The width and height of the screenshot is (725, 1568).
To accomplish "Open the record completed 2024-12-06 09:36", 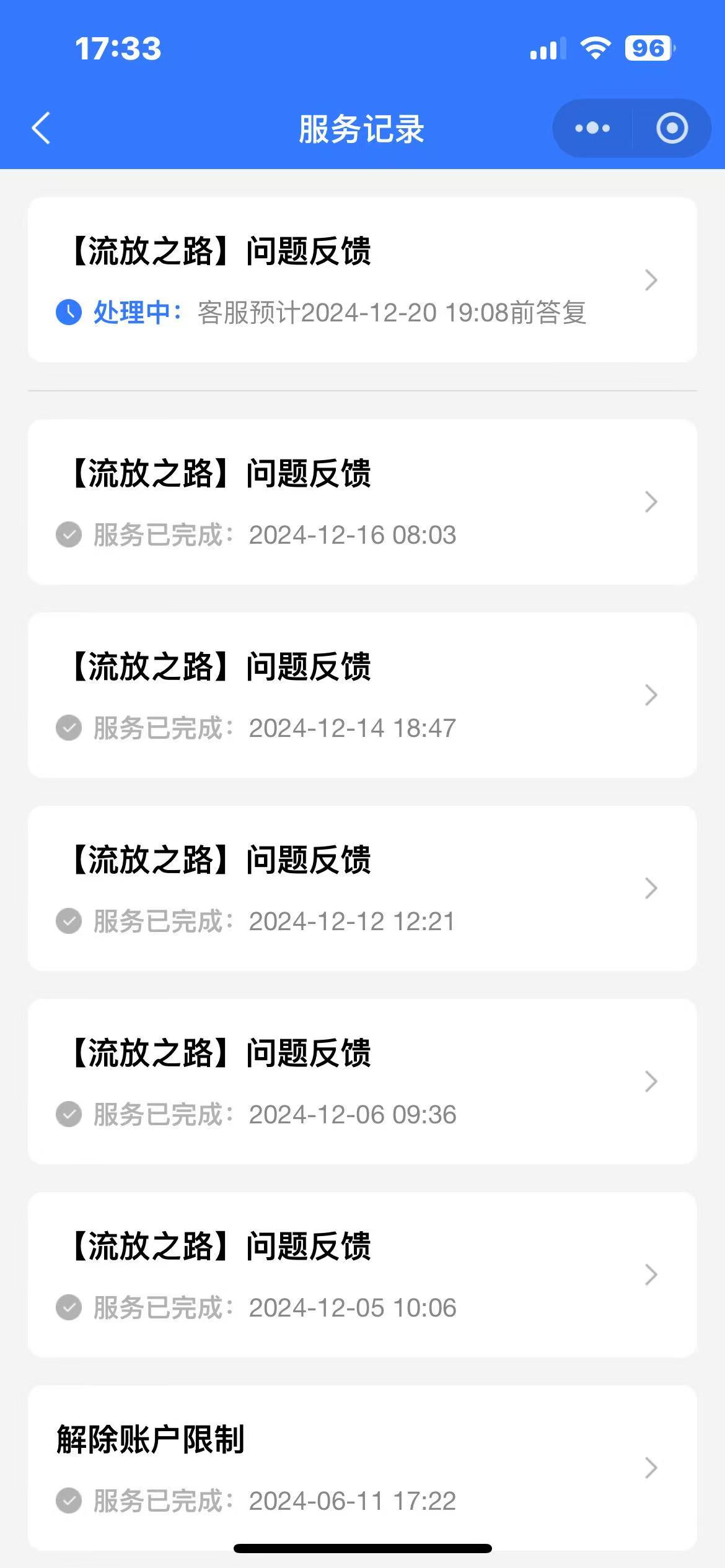I will (362, 1081).
